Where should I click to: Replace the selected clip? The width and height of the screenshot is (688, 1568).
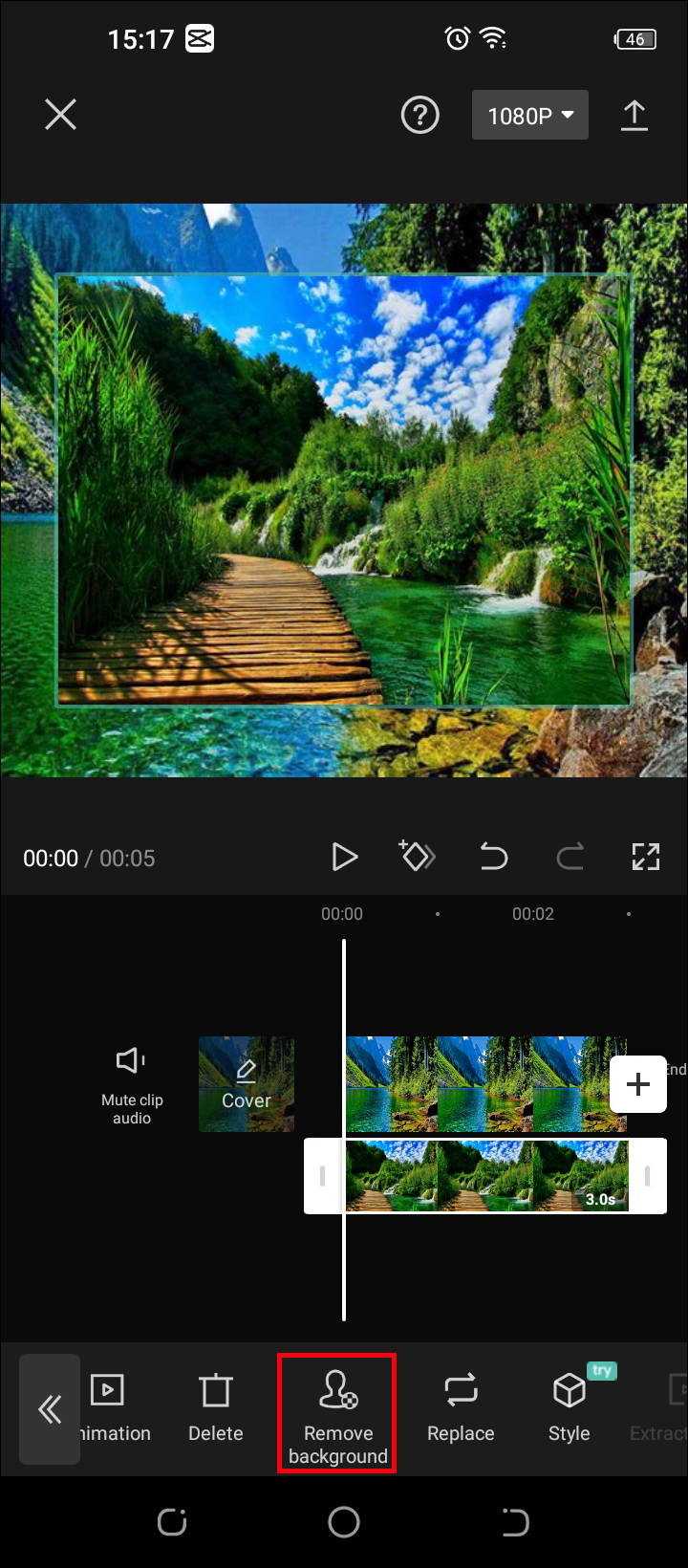[461, 1408]
